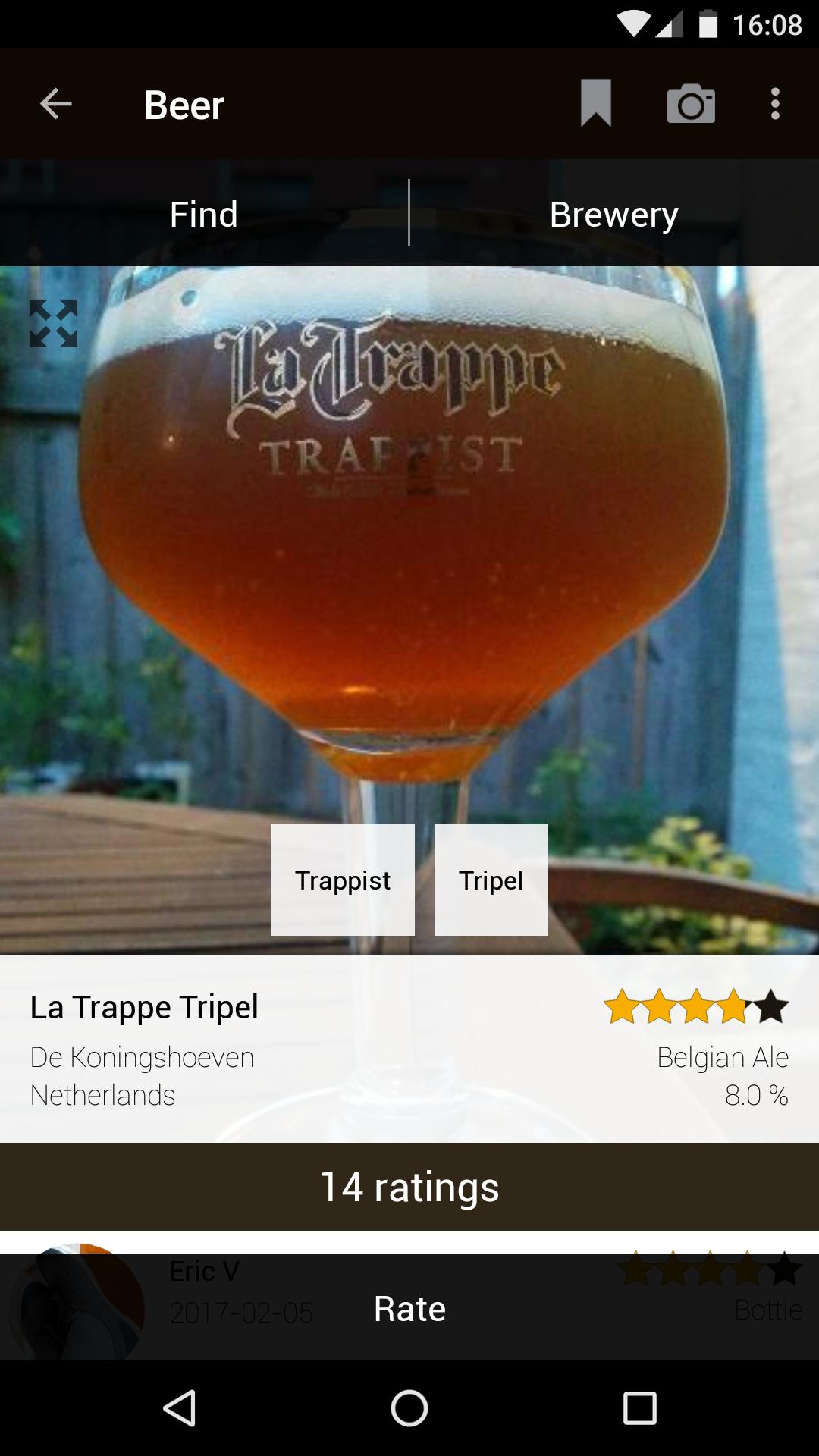Open the Belgian Ale style details
The width and height of the screenshot is (819, 1456).
722,1056
